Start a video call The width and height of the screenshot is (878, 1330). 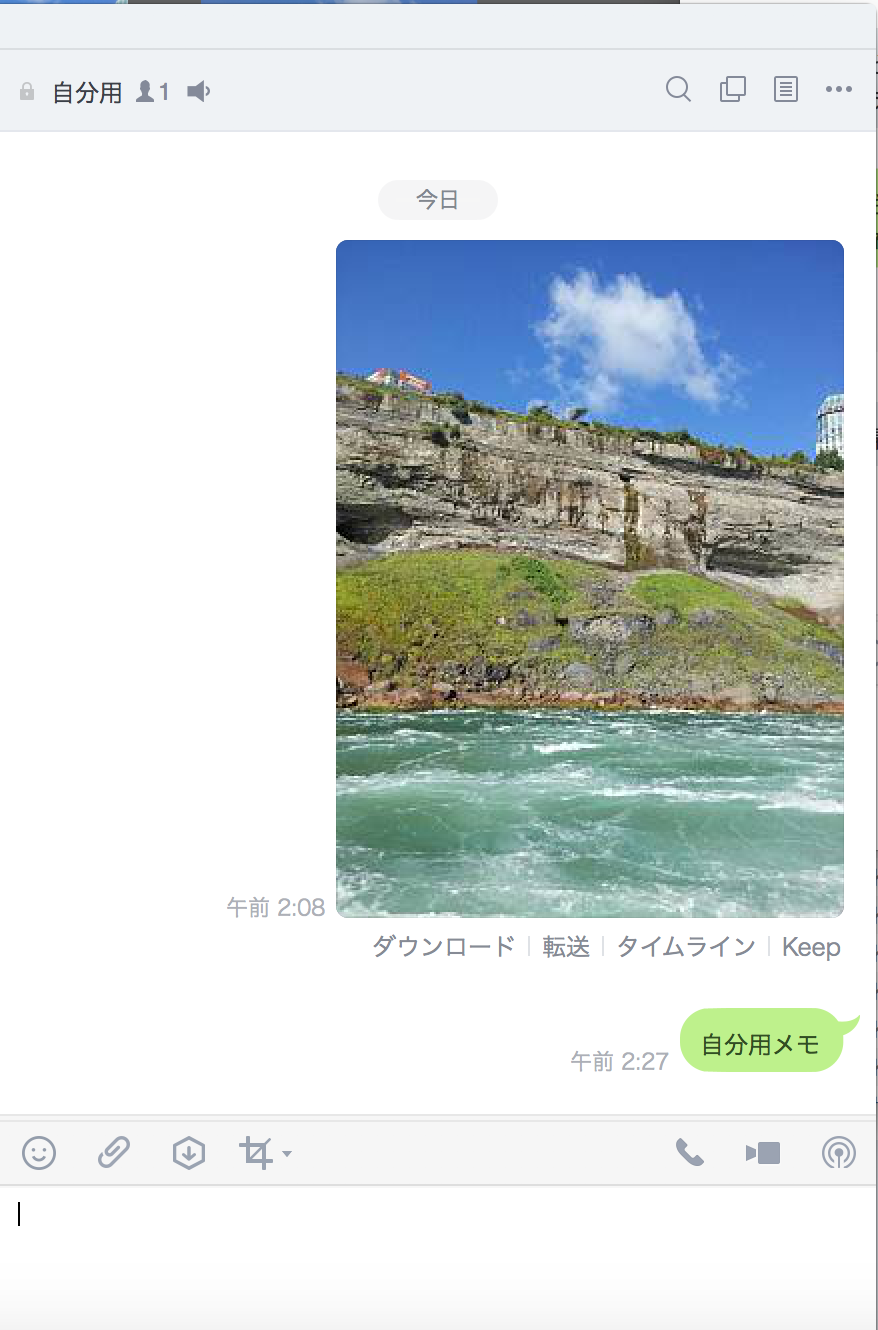(763, 1153)
